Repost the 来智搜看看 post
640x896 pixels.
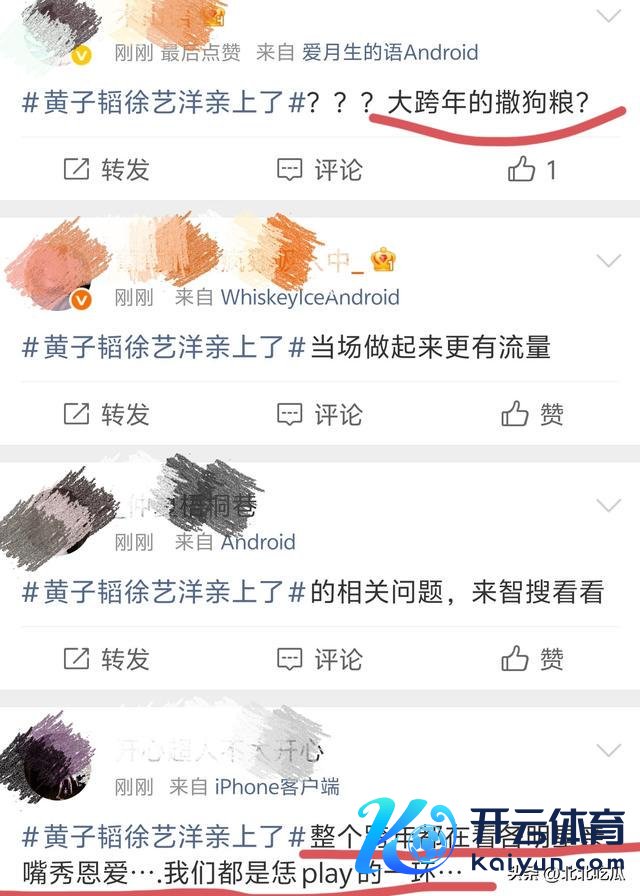(x=106, y=658)
